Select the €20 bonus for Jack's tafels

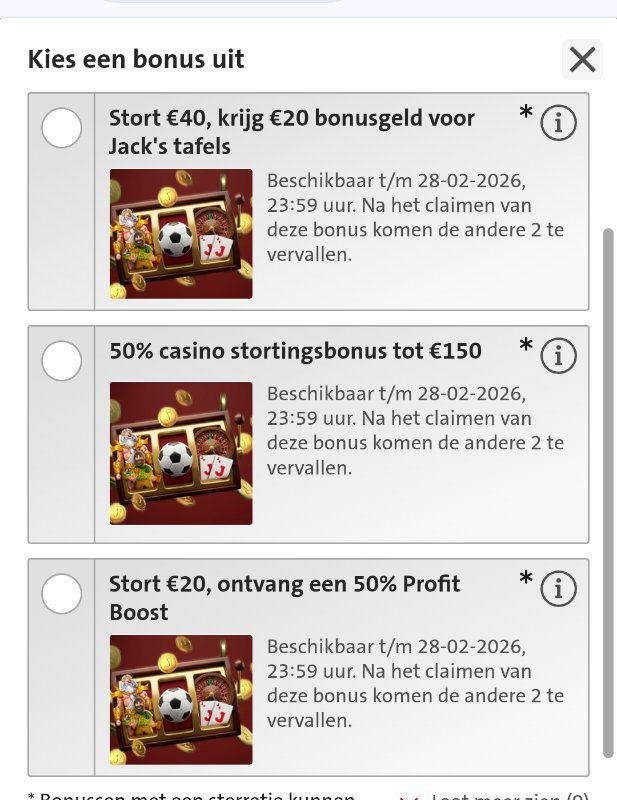click(62, 128)
